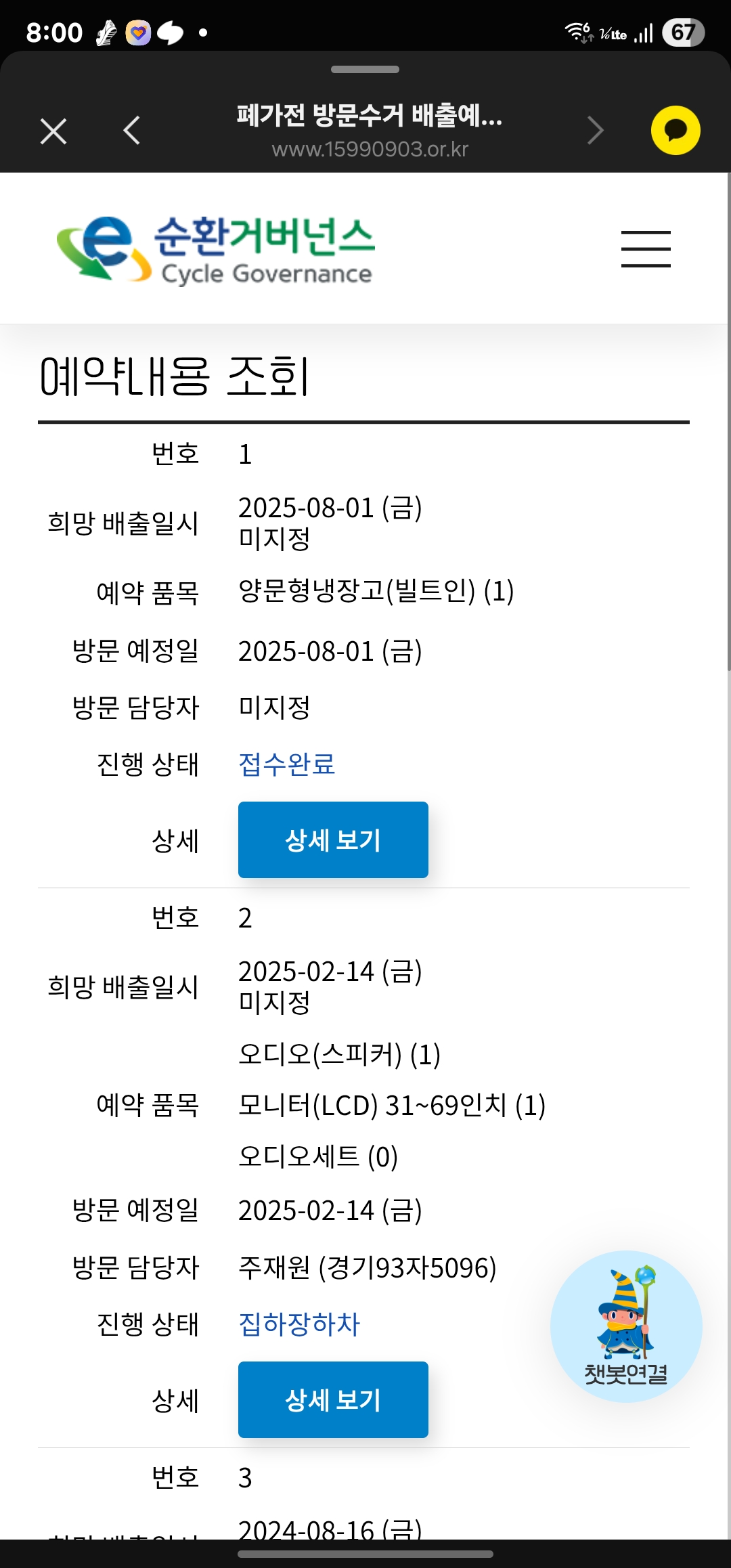Open the yellow KakaoTalk chat bubble
Image resolution: width=731 pixels, height=1568 pixels.
tap(675, 130)
